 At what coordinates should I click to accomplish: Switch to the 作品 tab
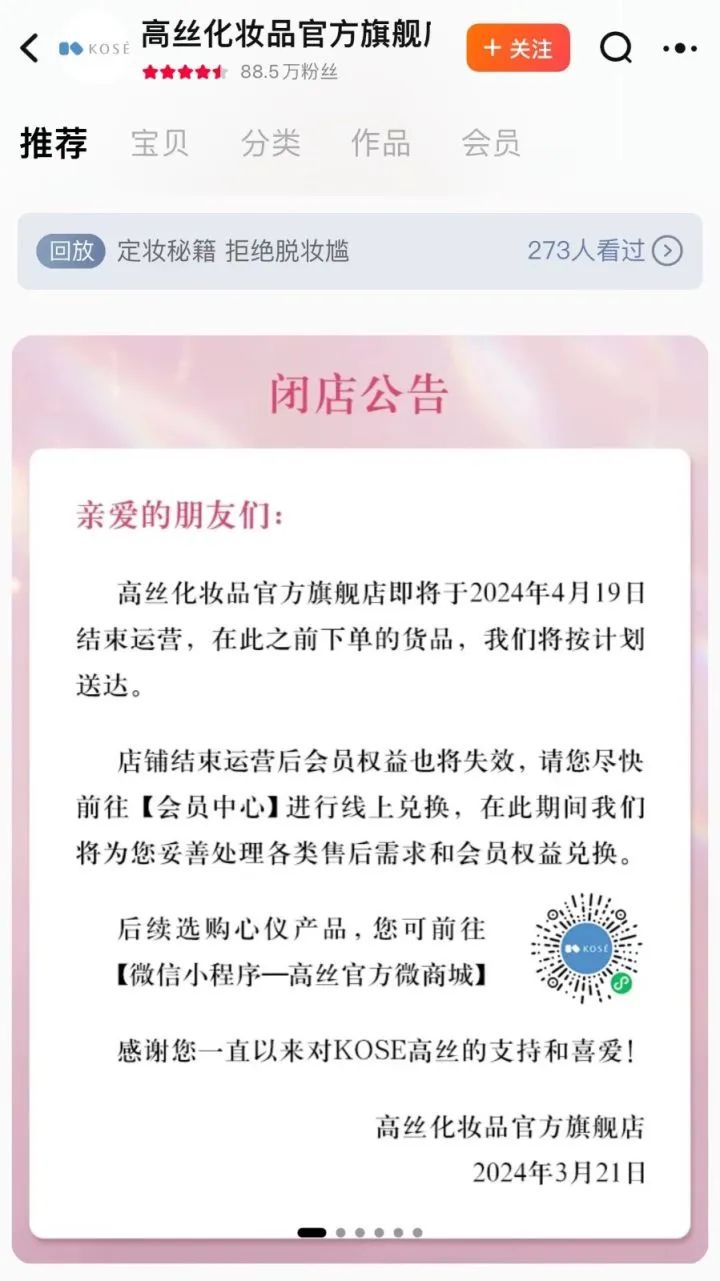click(x=380, y=143)
